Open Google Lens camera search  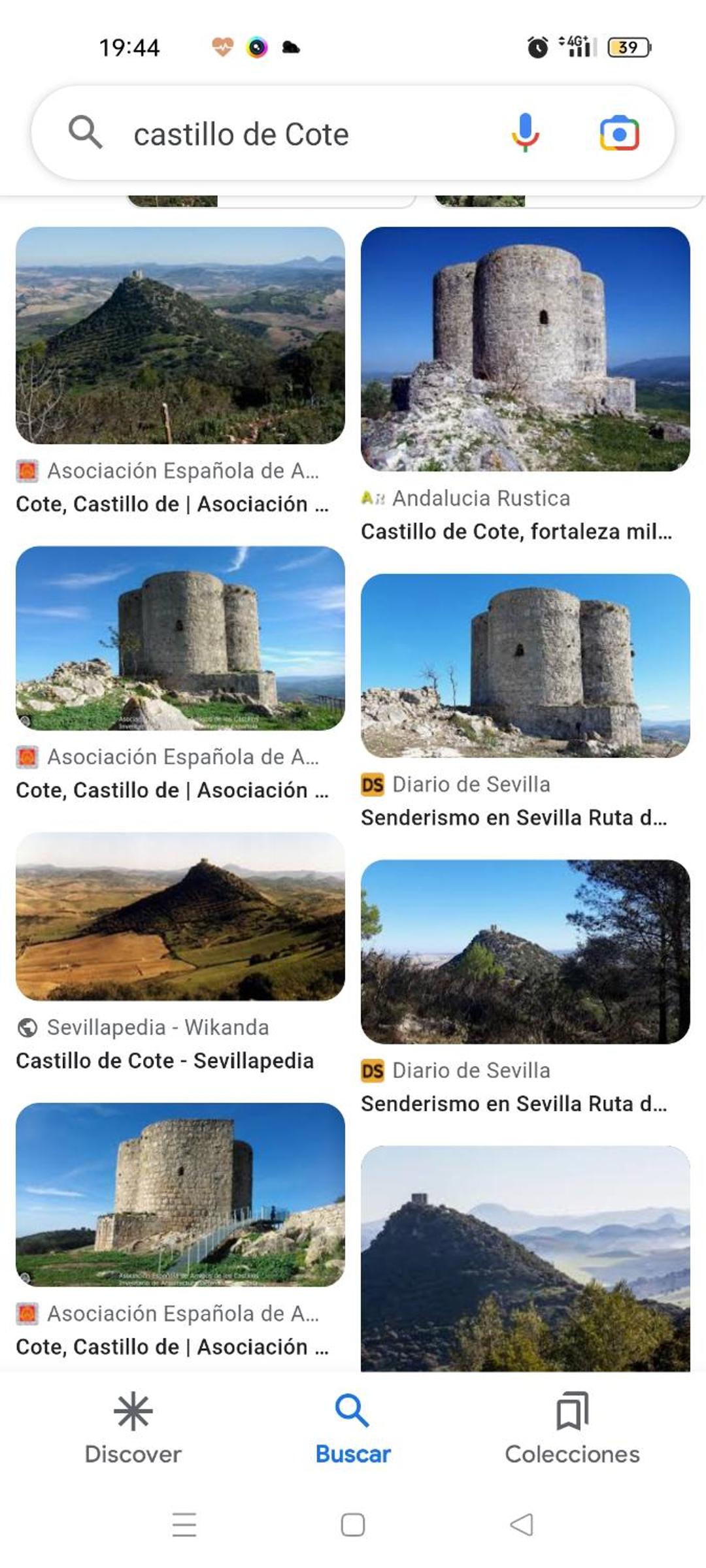(x=619, y=133)
